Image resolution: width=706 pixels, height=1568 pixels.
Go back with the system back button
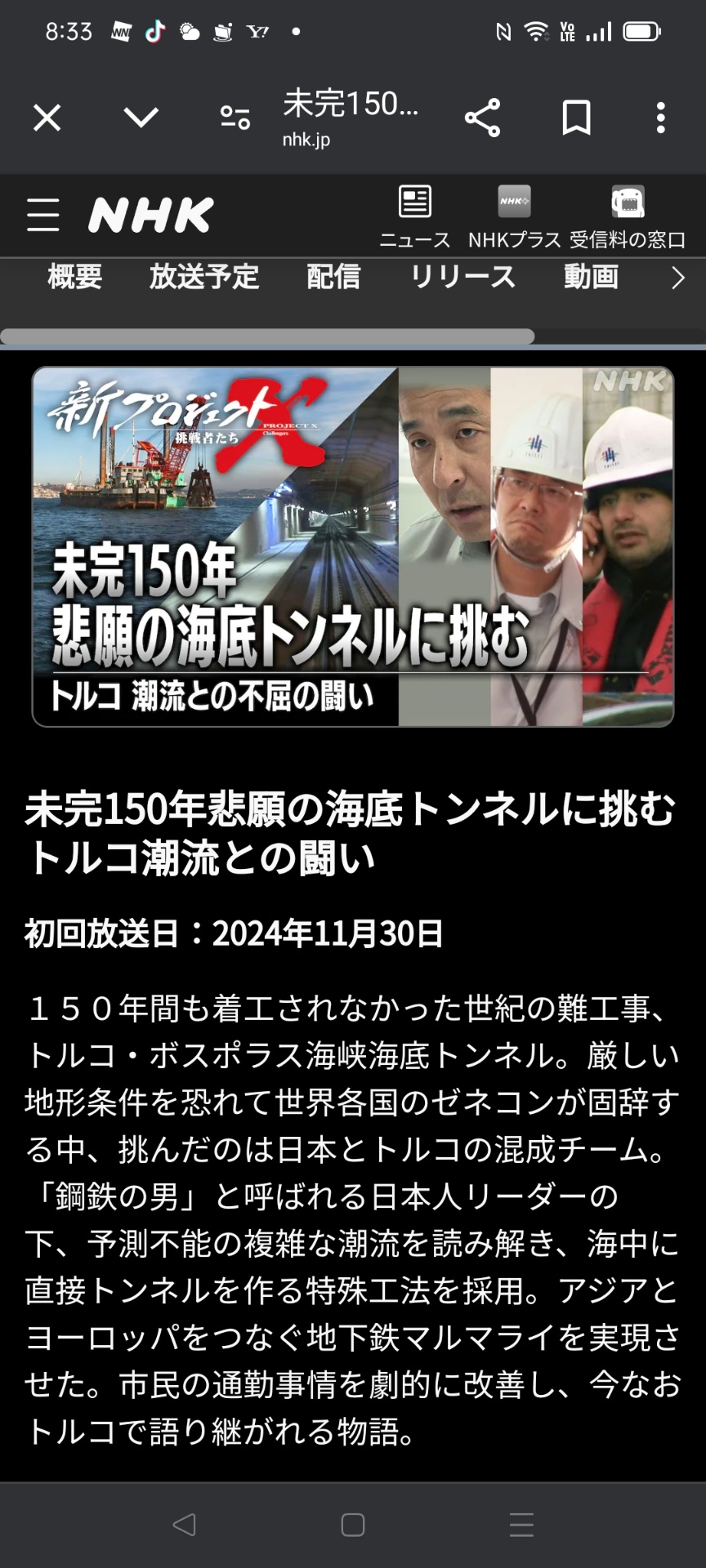point(185,1524)
